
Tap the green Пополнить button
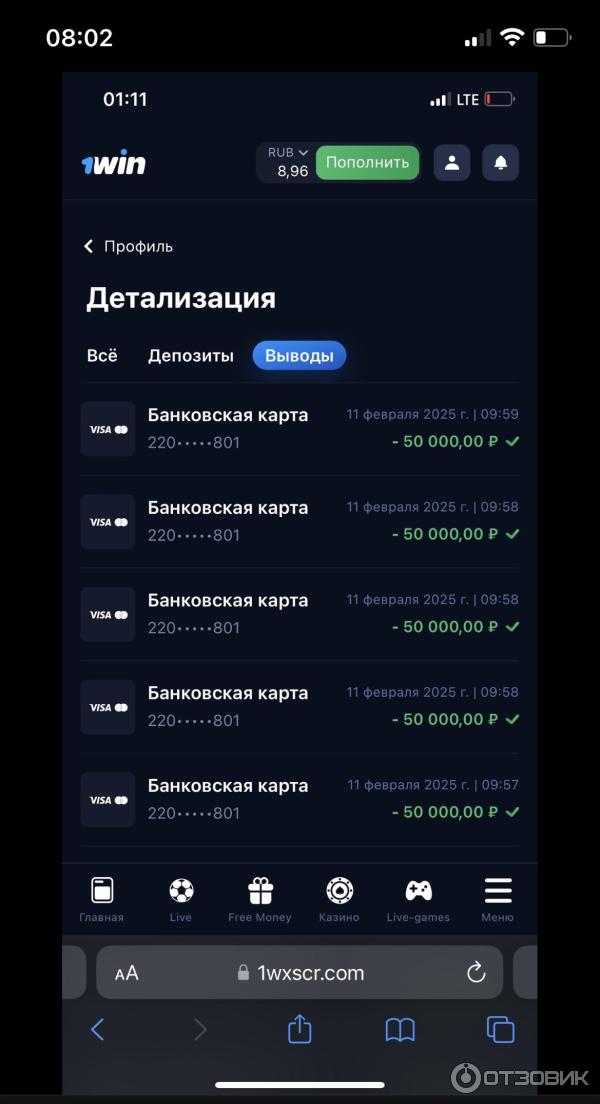click(x=367, y=163)
